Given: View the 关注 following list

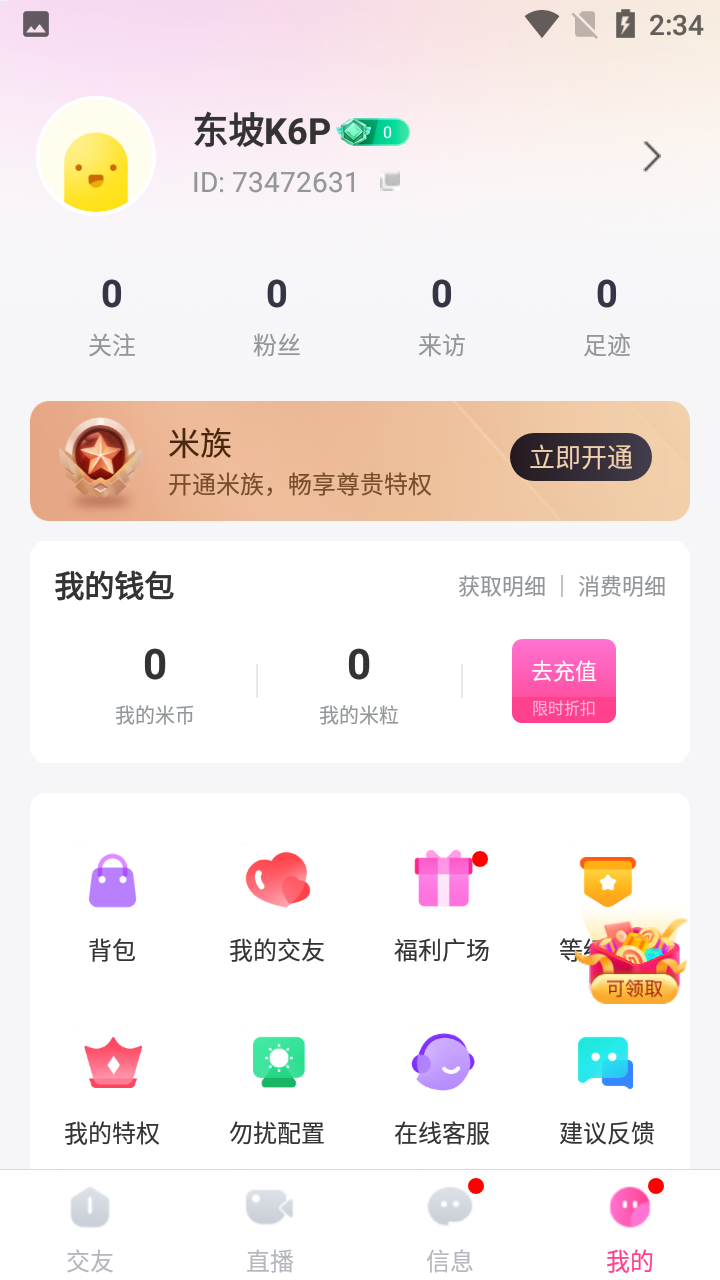Looking at the screenshot, I should [112, 316].
